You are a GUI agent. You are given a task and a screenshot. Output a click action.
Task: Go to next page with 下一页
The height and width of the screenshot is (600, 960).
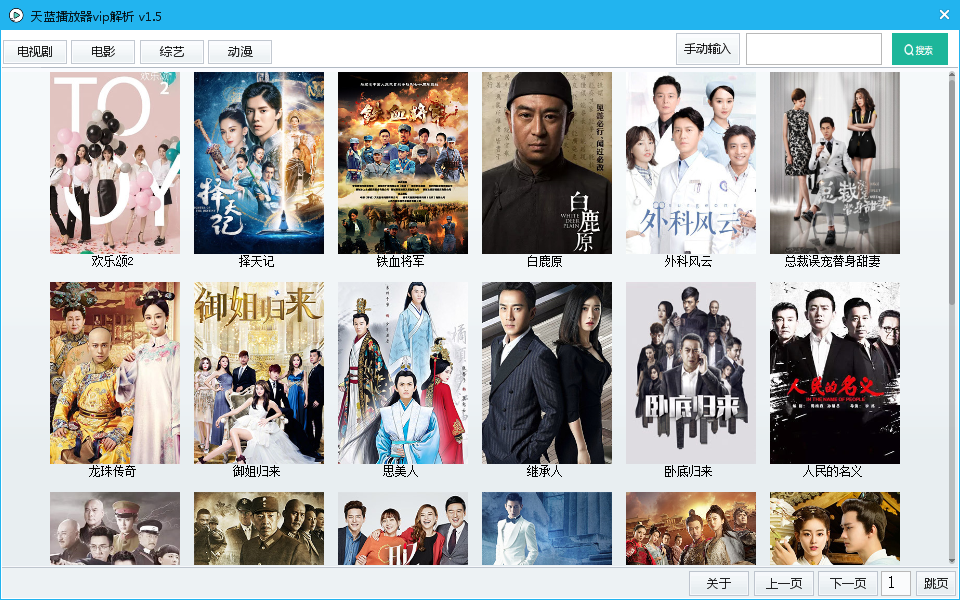pyautogui.click(x=847, y=584)
